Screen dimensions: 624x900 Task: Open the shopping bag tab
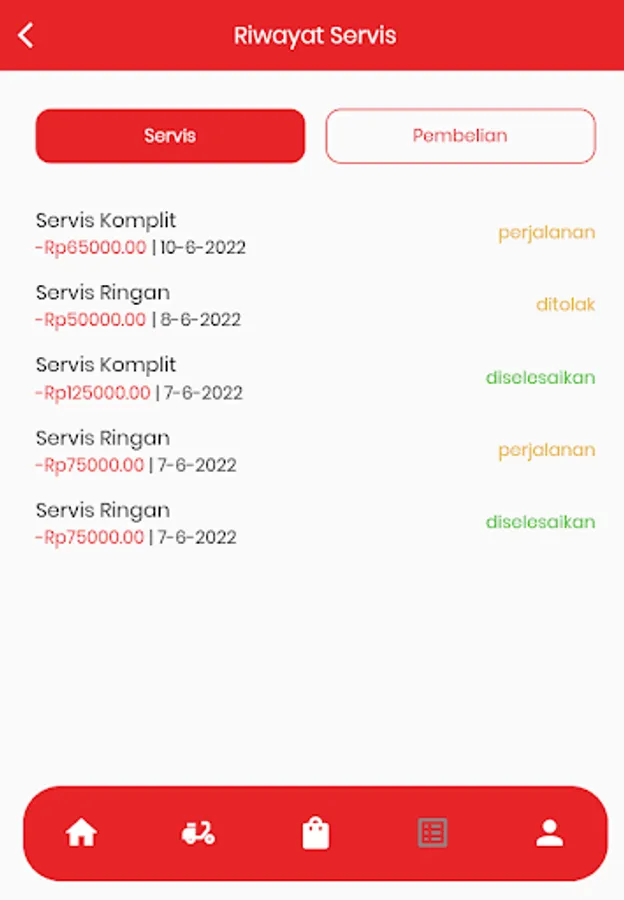[x=315, y=833]
